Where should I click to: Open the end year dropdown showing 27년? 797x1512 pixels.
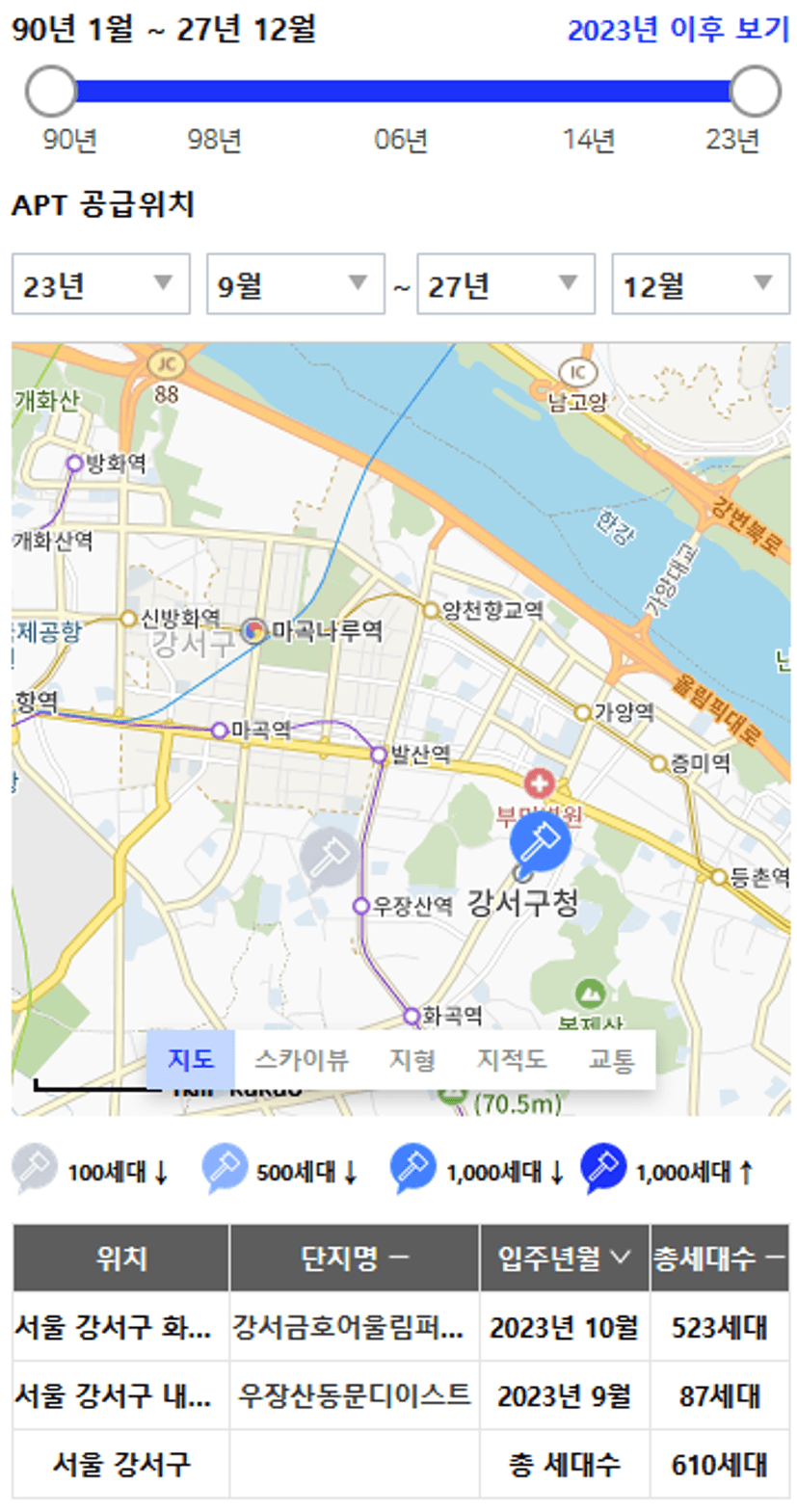pyautogui.click(x=505, y=284)
